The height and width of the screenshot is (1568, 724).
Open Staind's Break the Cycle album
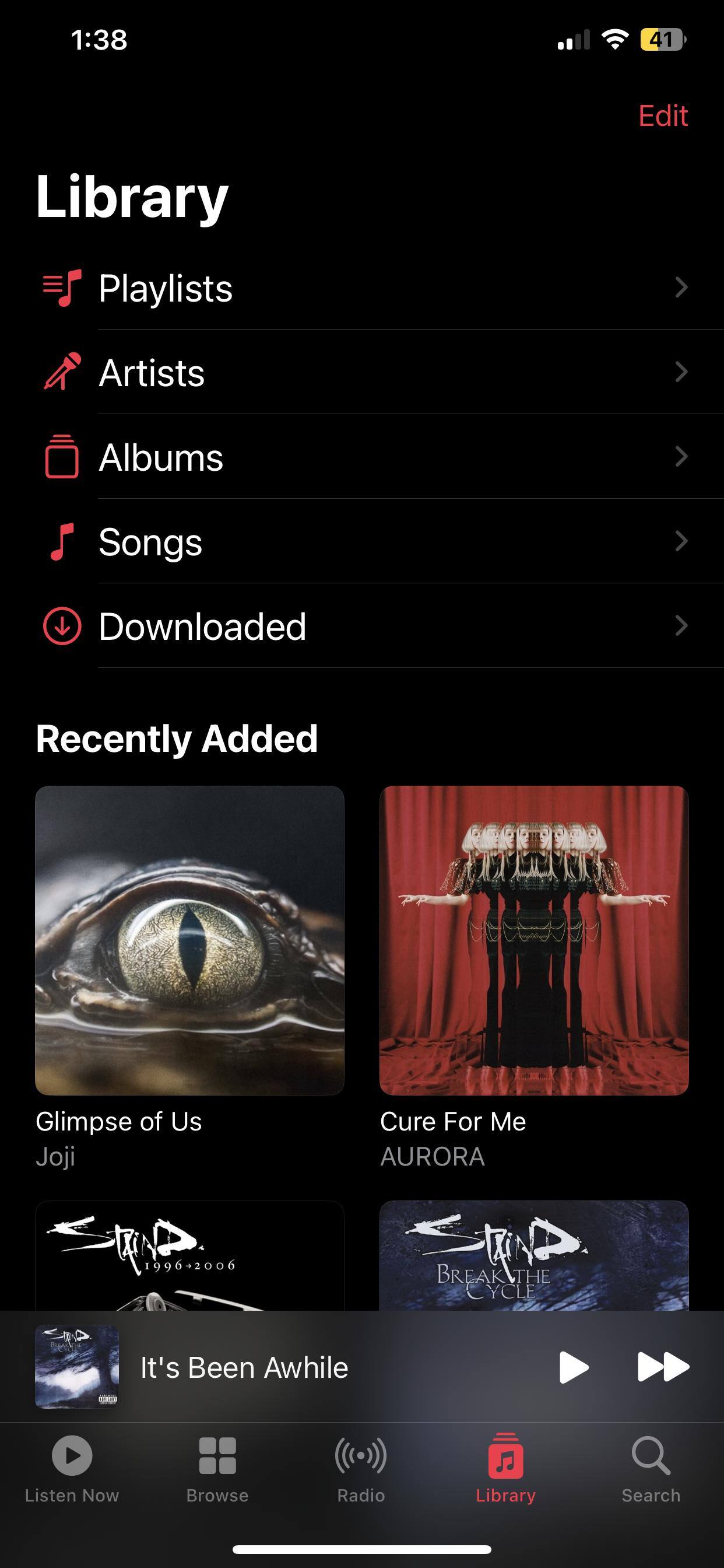533,1255
